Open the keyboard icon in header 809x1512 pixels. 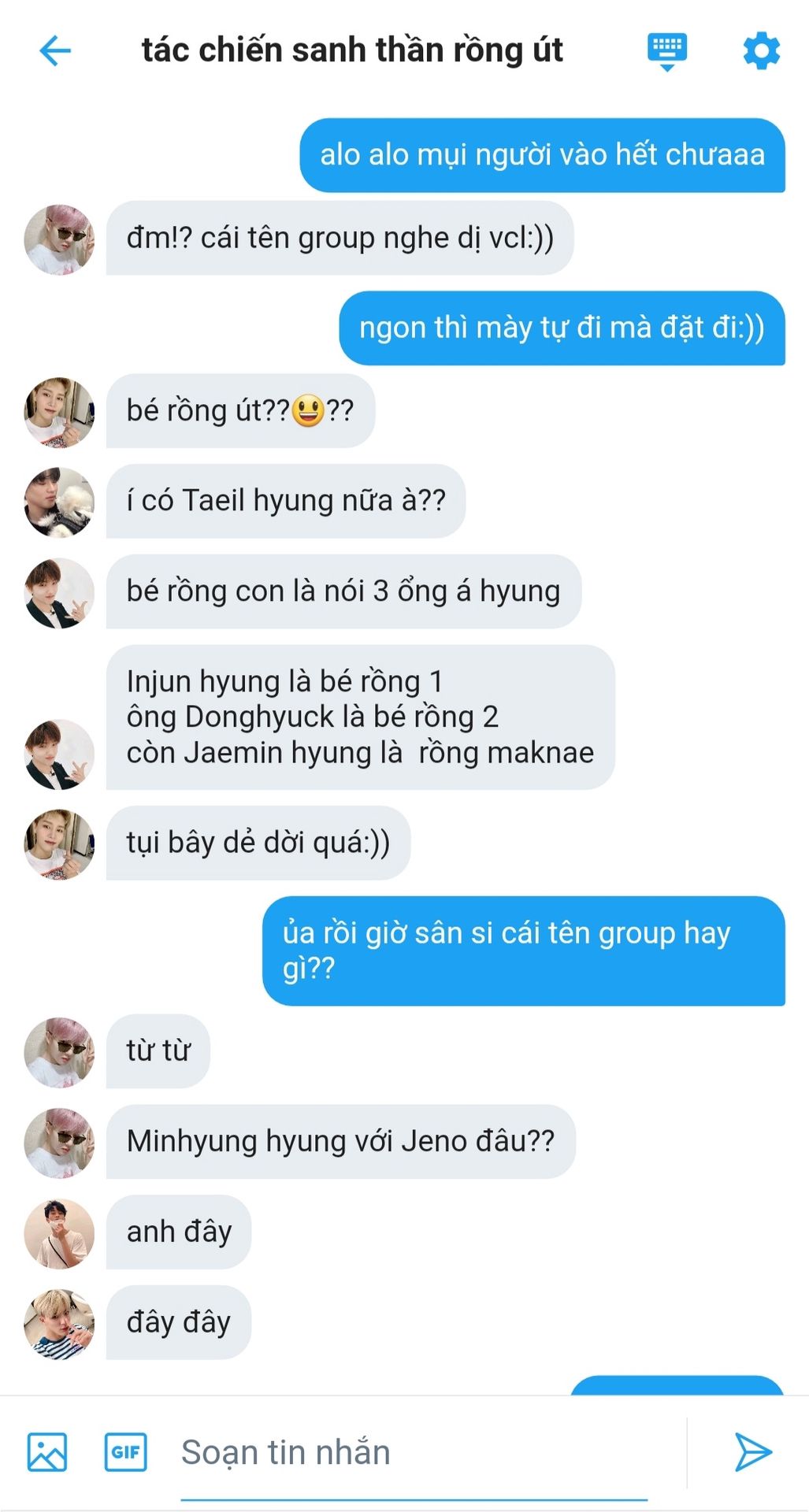[667, 51]
